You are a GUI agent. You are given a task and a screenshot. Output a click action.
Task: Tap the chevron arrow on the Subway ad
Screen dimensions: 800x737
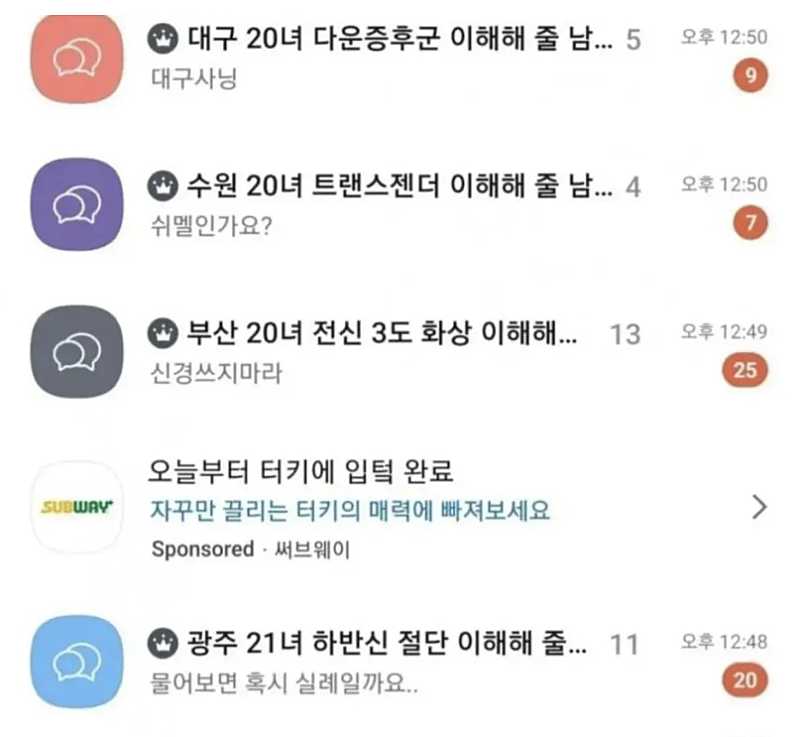(759, 508)
